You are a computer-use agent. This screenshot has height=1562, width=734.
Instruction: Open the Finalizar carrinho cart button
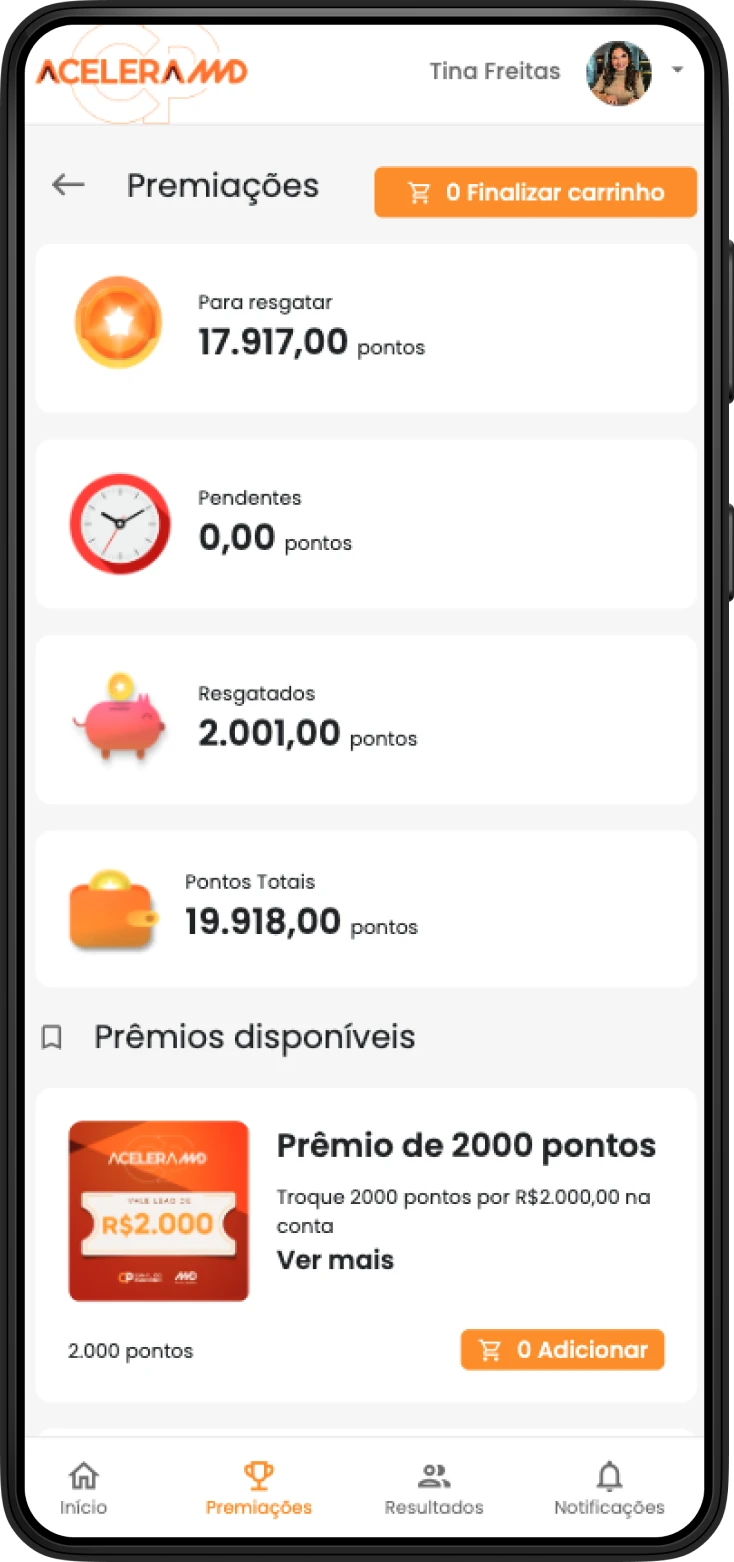(535, 192)
